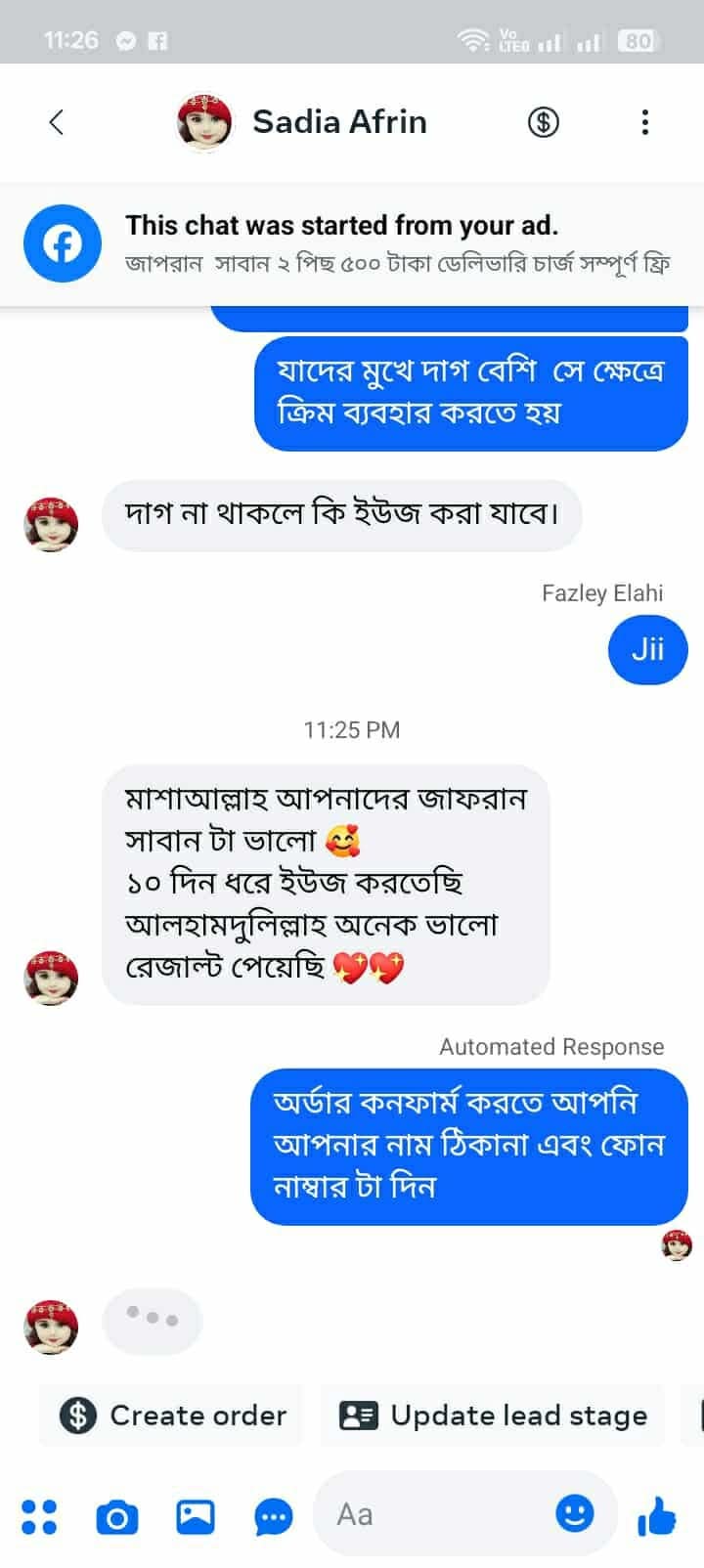This screenshot has width=704, height=1568.
Task: Open the four-dot more options menu
Action: coord(39,1516)
